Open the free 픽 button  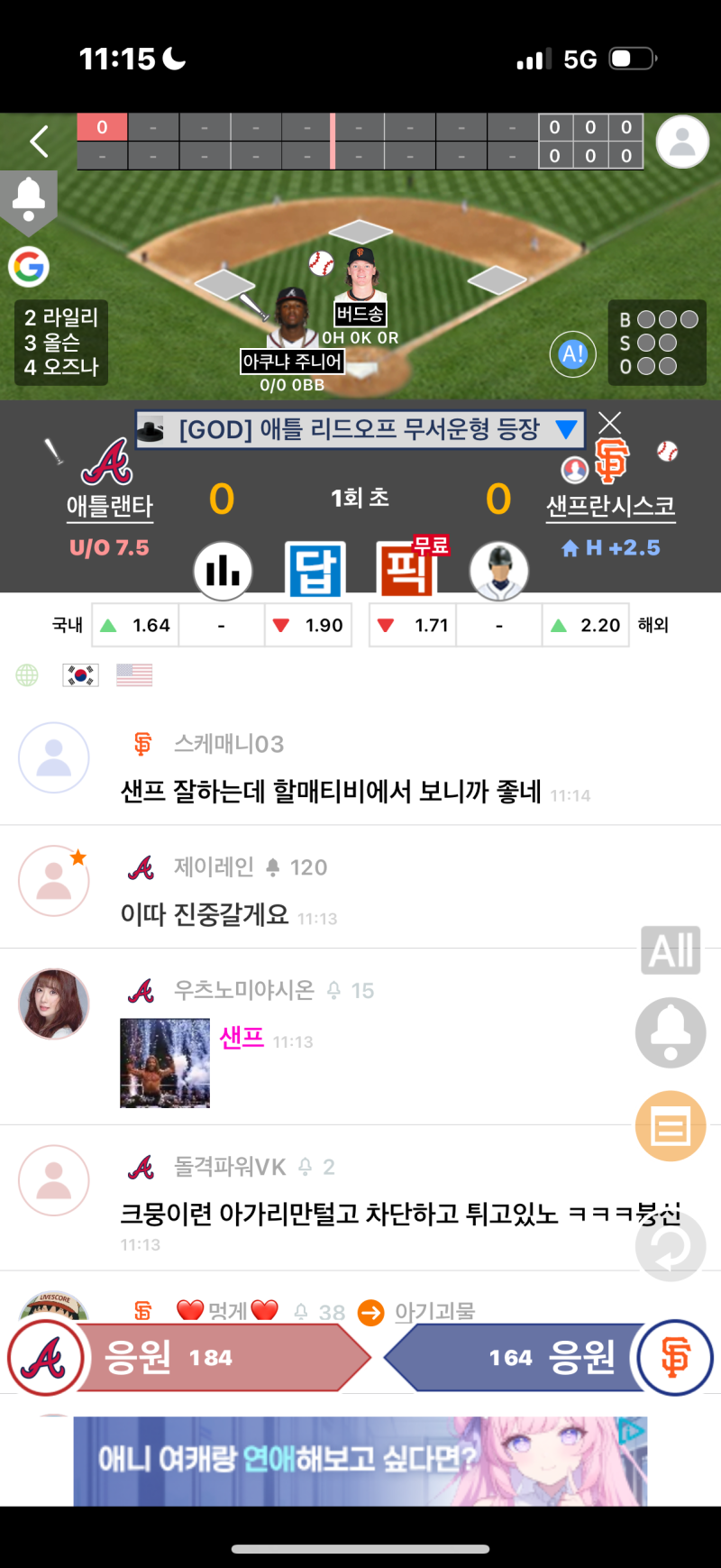406,570
